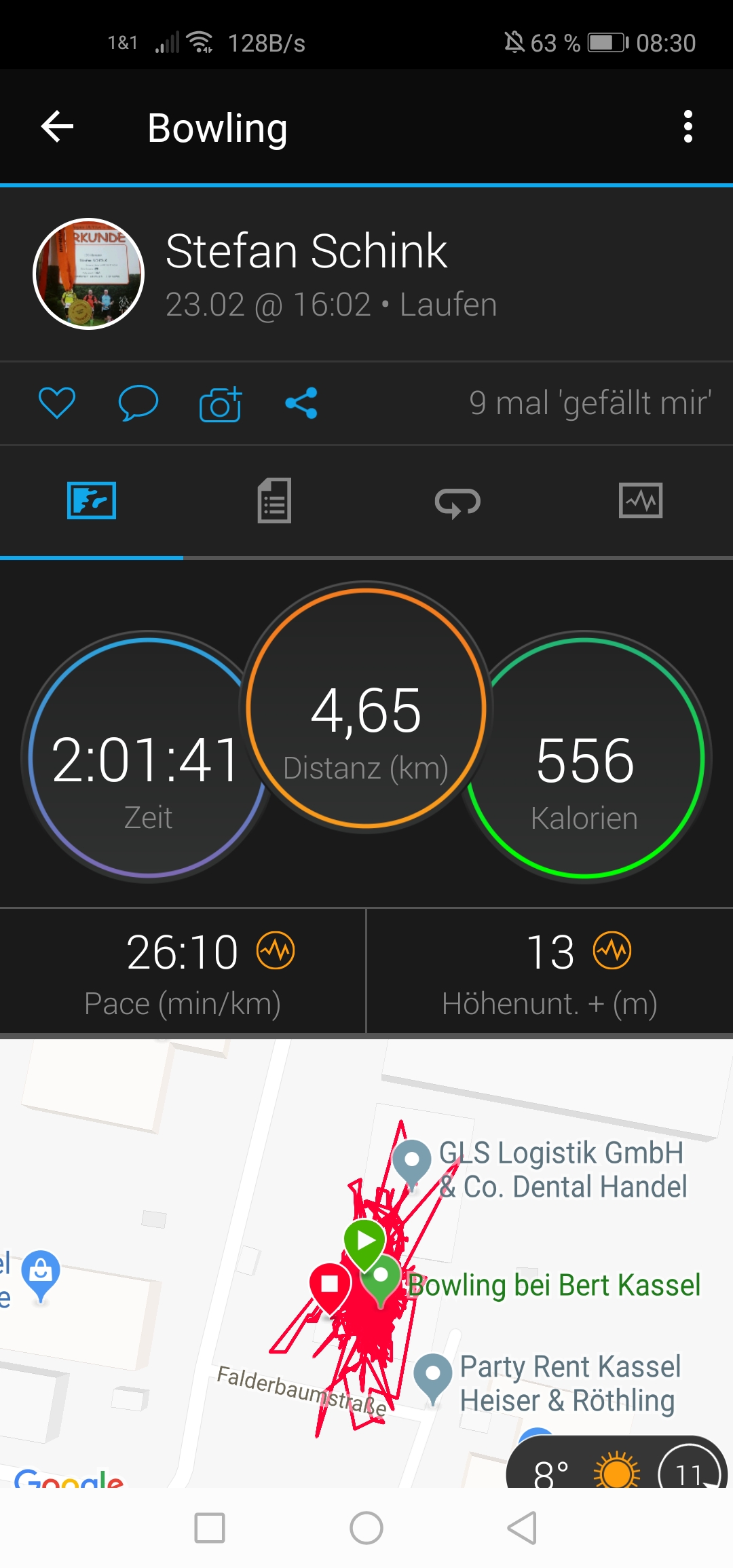Image resolution: width=733 pixels, height=1568 pixels.
Task: Switch to the laps tab
Action: pos(457,502)
